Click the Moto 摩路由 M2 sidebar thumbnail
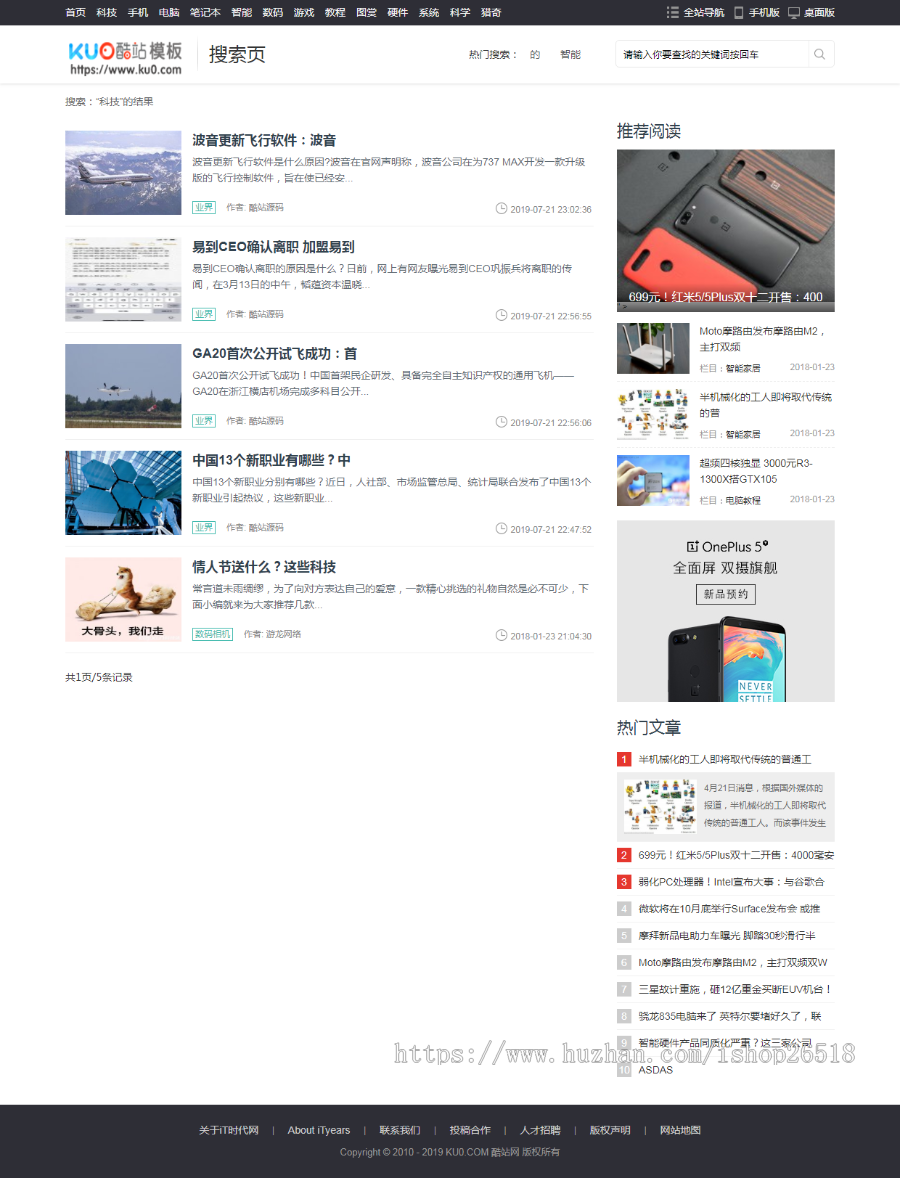 653,347
